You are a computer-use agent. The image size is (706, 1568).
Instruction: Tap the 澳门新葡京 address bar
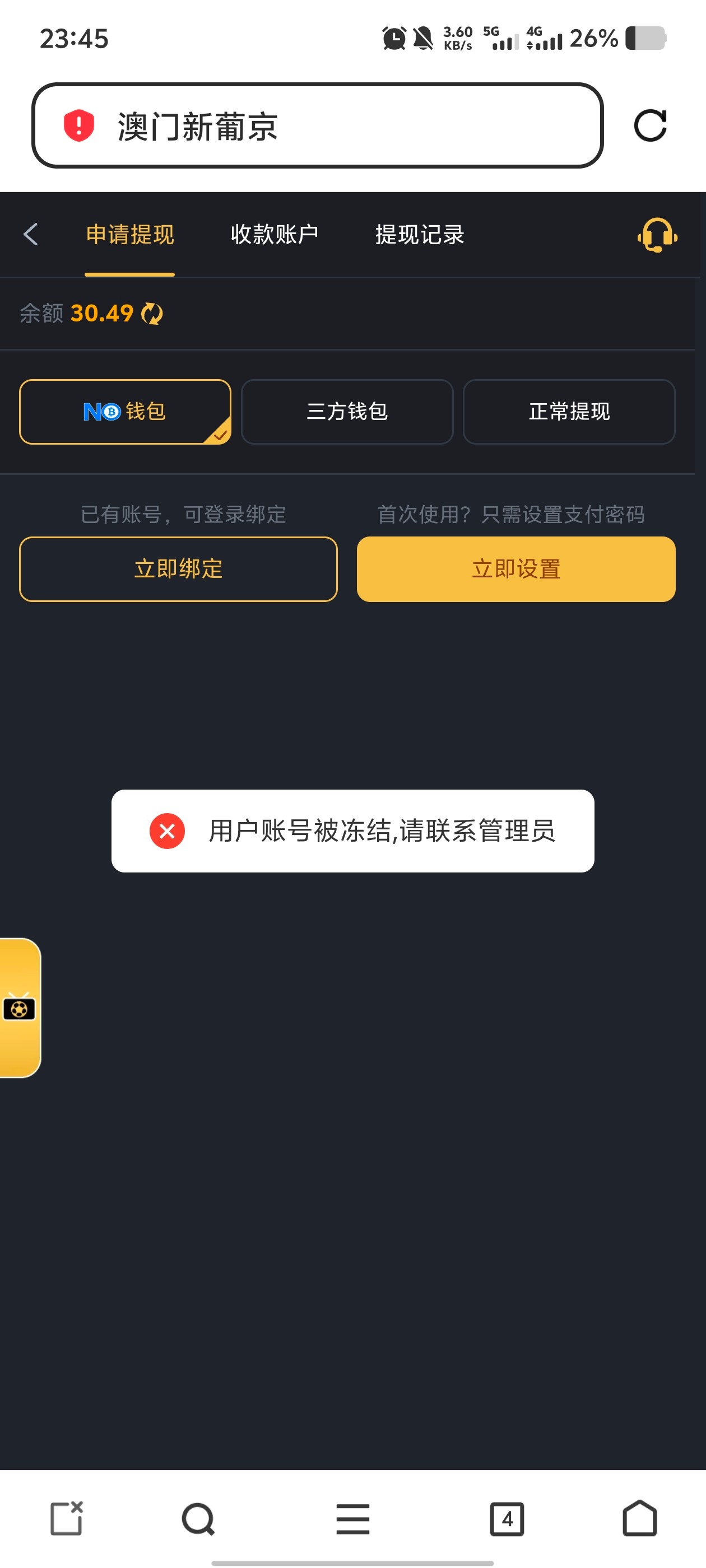click(317, 126)
